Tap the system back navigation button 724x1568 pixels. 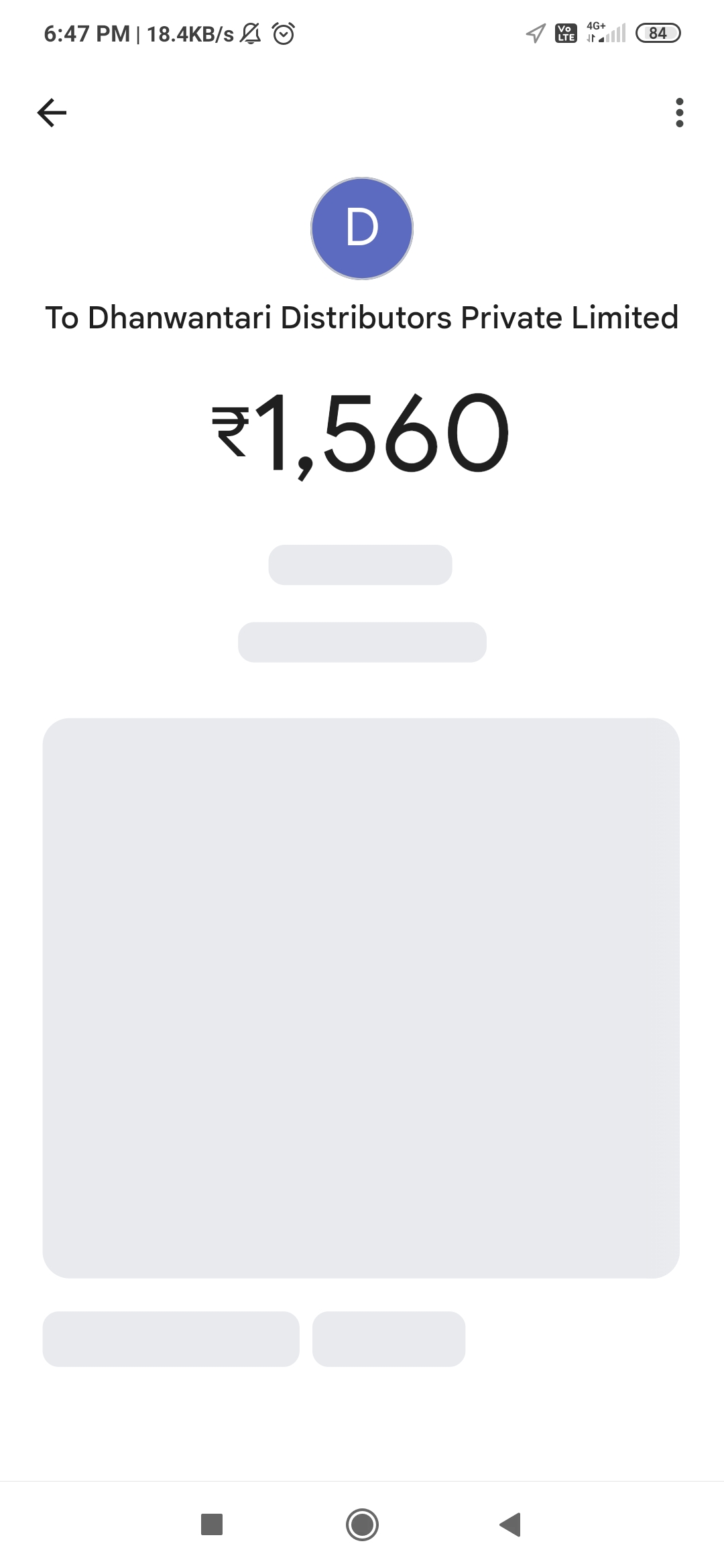tap(511, 1524)
